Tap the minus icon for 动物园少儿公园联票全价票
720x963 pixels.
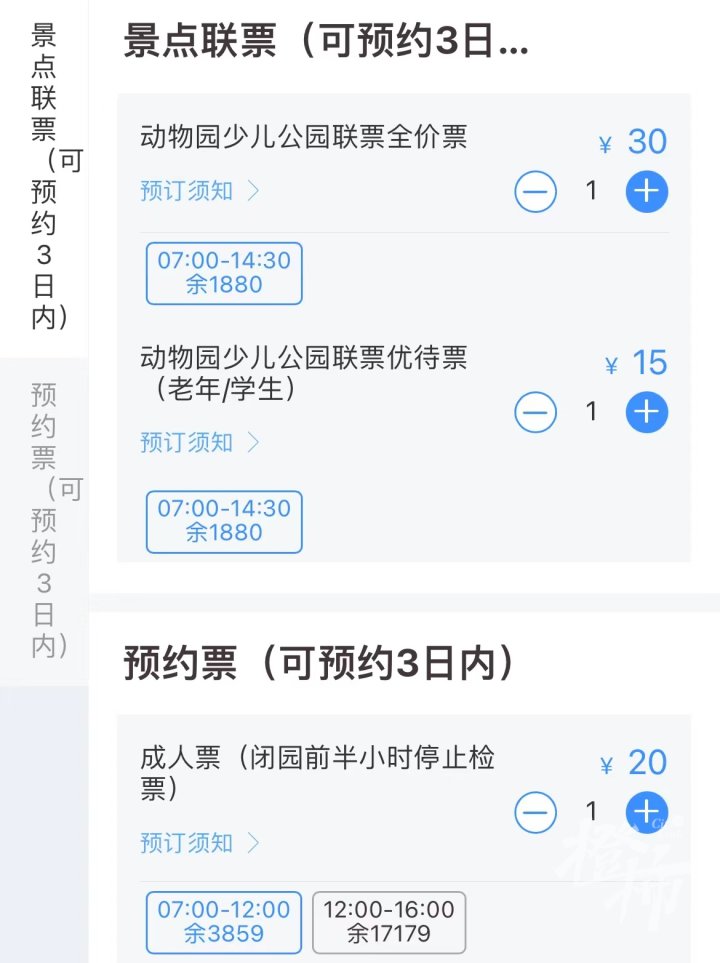[x=536, y=191]
